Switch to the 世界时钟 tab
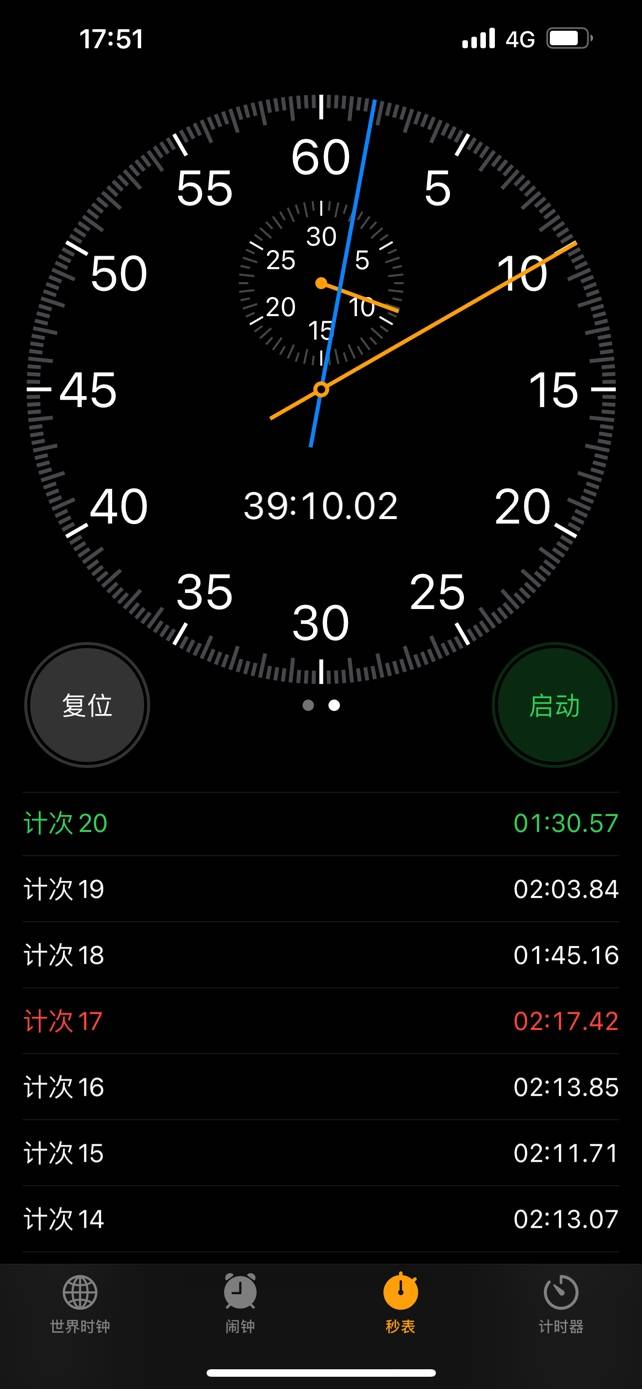This screenshot has width=642, height=1389. (80, 1304)
